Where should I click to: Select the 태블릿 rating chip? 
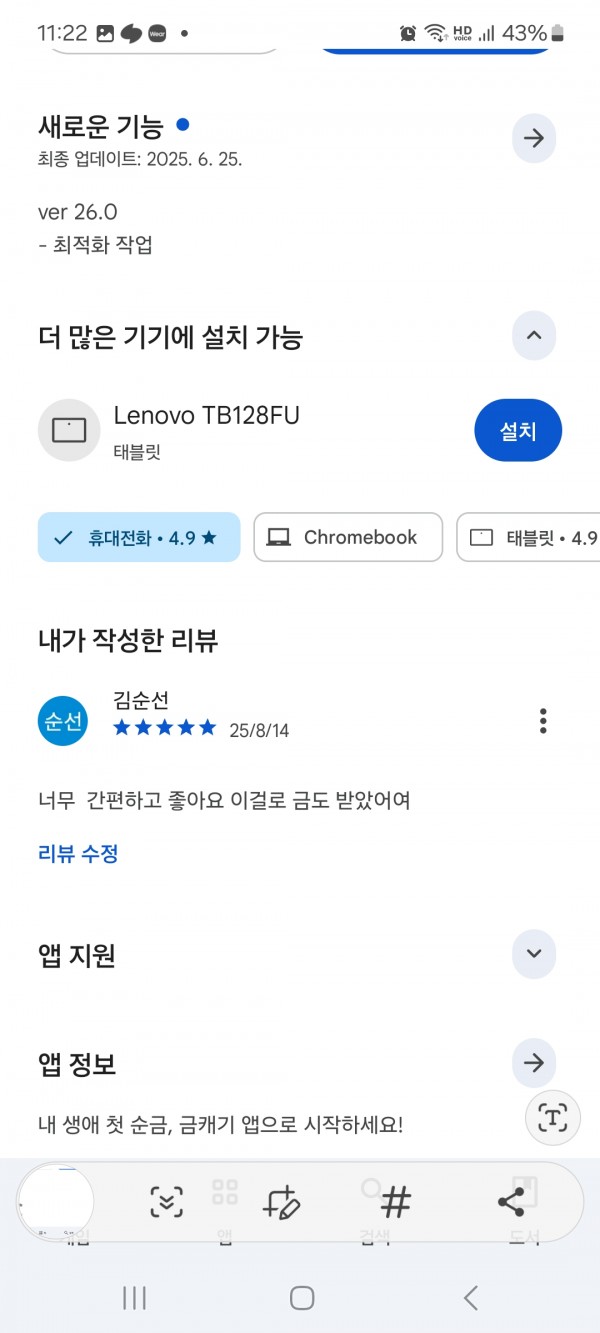[528, 537]
